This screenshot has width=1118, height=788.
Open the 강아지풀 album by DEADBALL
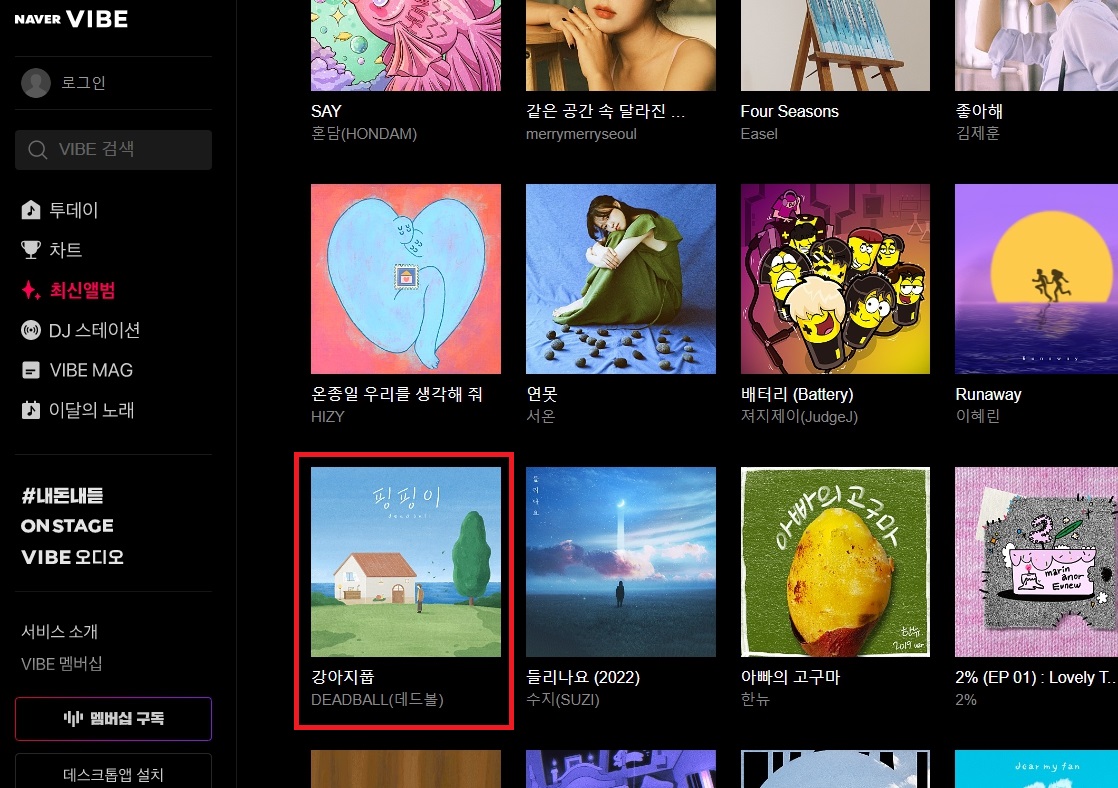(x=405, y=561)
